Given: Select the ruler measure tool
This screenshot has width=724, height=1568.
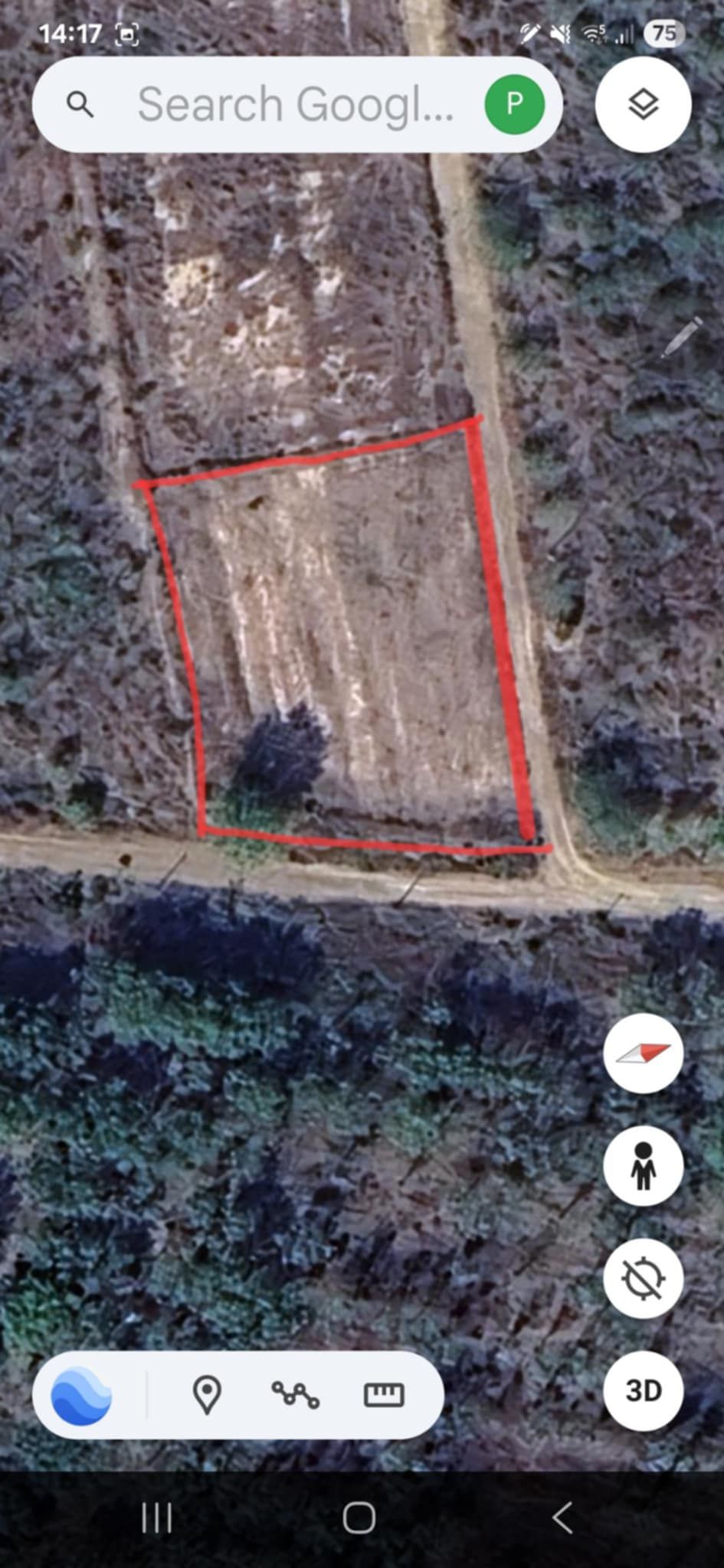Looking at the screenshot, I should [384, 1395].
